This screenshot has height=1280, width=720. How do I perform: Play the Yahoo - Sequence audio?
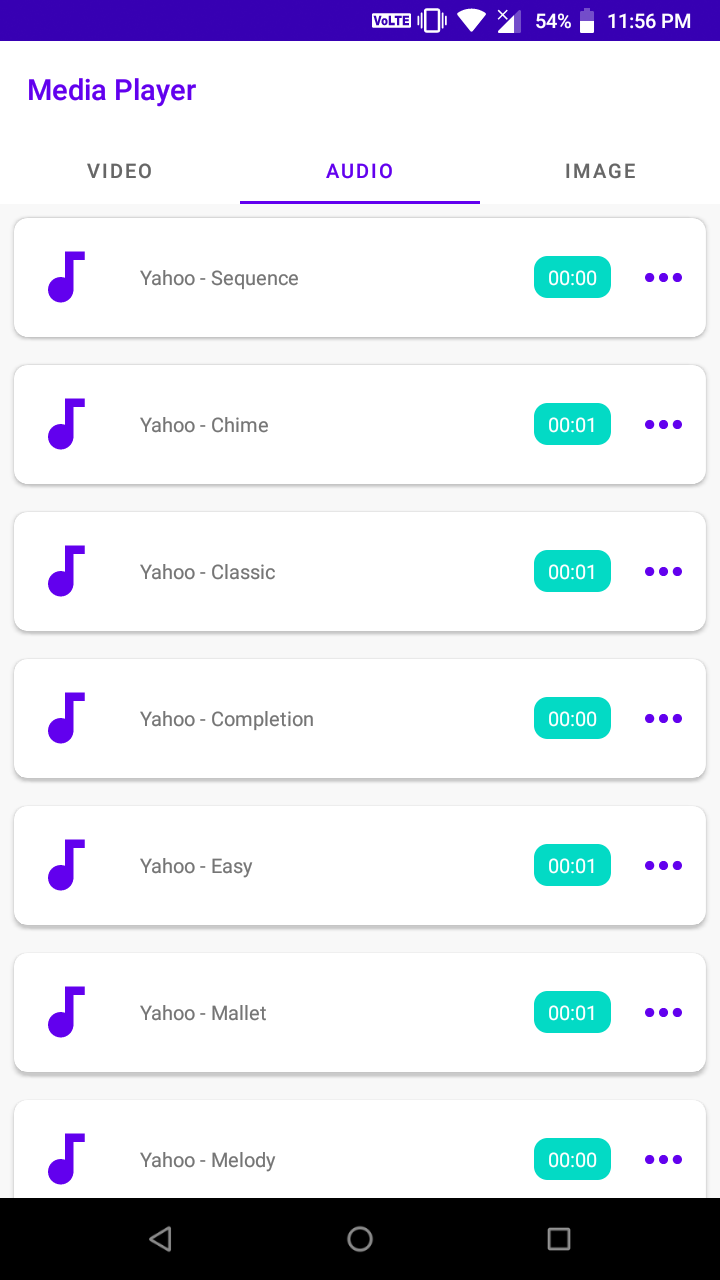(x=219, y=278)
